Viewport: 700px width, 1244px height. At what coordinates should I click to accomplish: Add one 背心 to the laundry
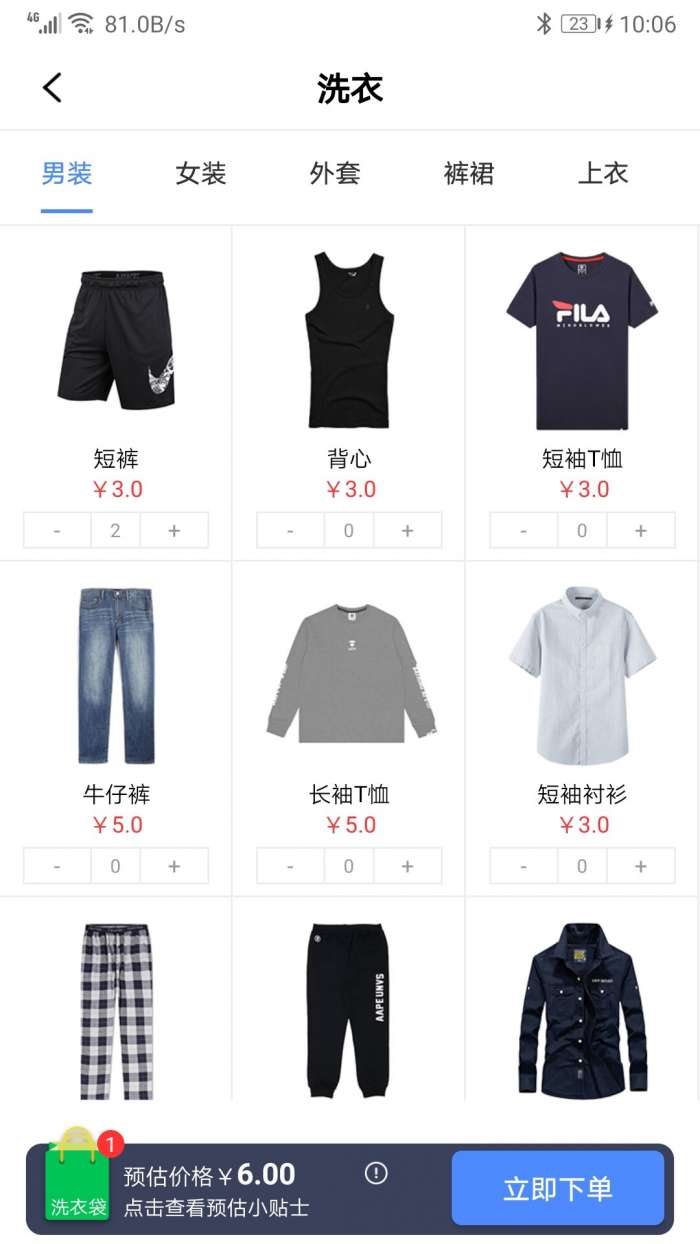click(407, 531)
